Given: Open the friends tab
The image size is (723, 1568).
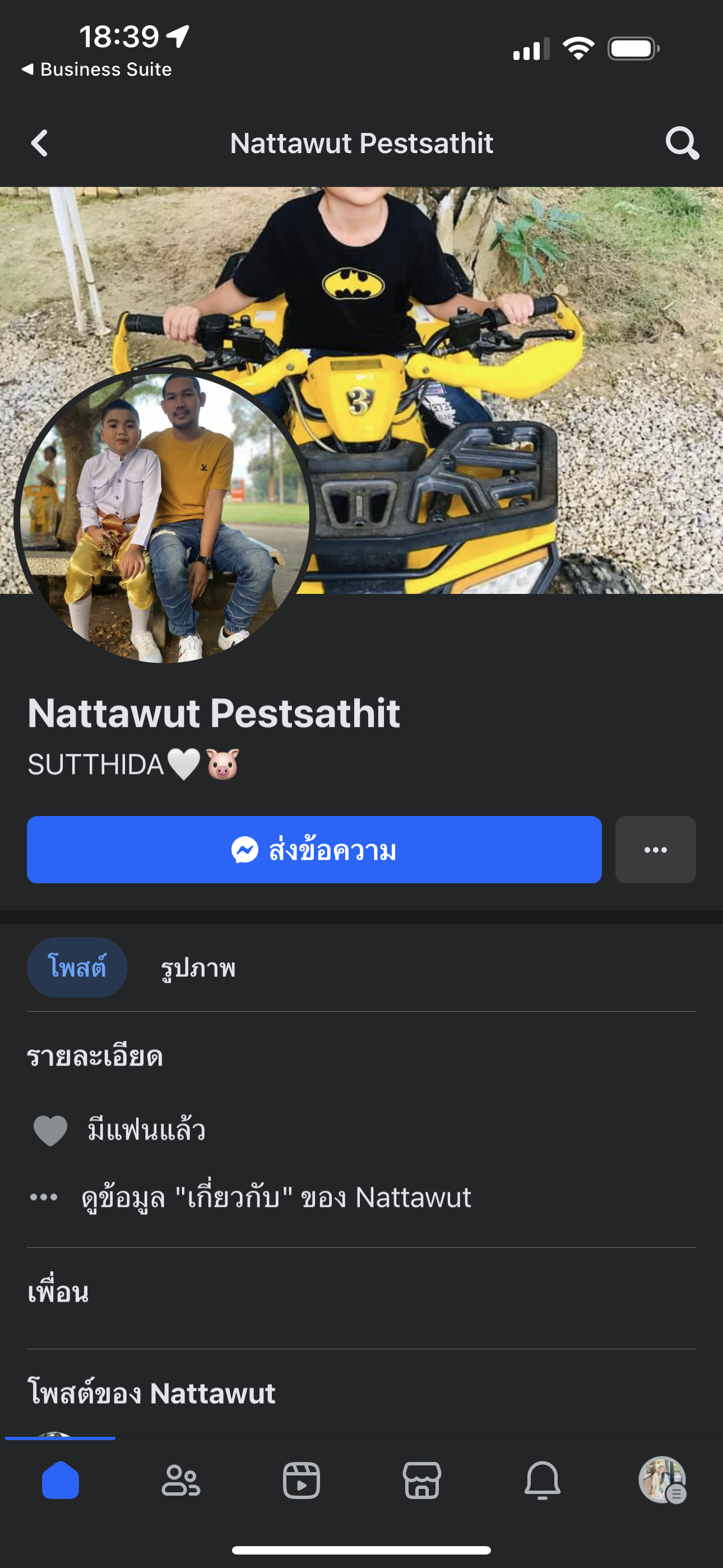Looking at the screenshot, I should tap(180, 1481).
